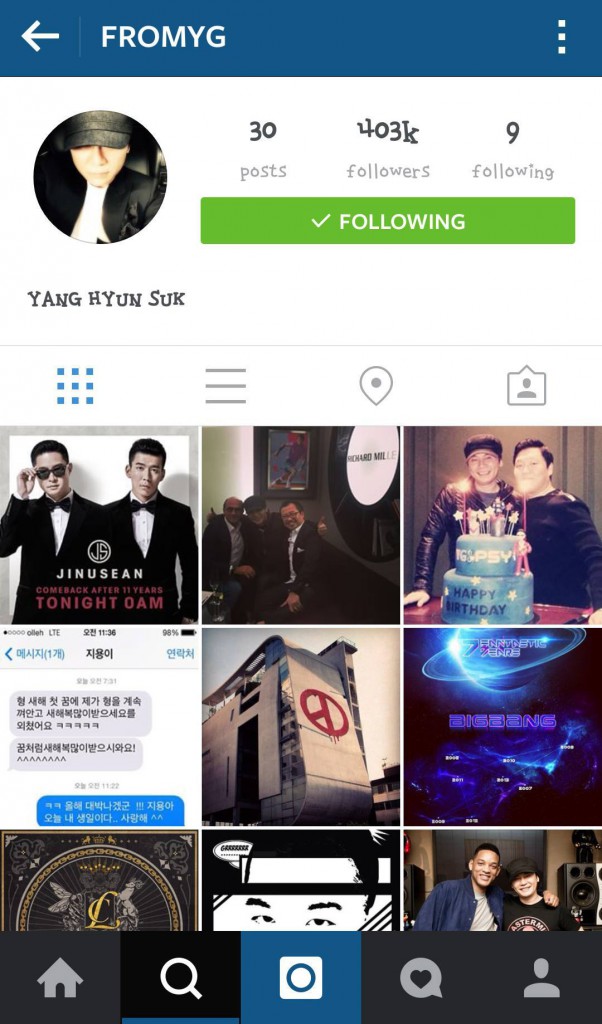
Task: Tap the green Following button
Action: point(388,221)
